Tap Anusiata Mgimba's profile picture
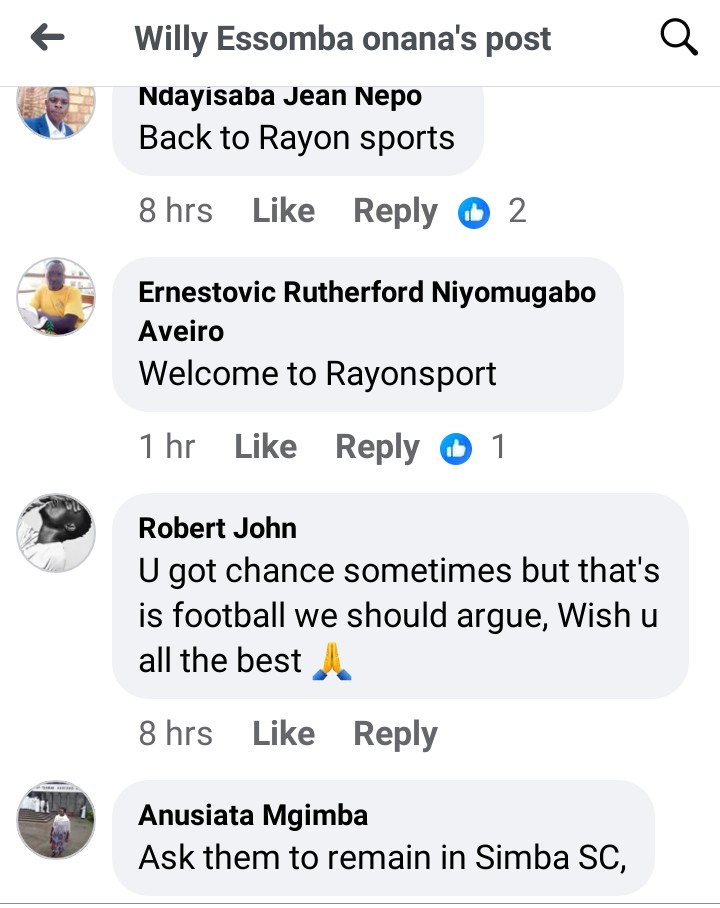This screenshot has height=908, width=720. [56, 820]
